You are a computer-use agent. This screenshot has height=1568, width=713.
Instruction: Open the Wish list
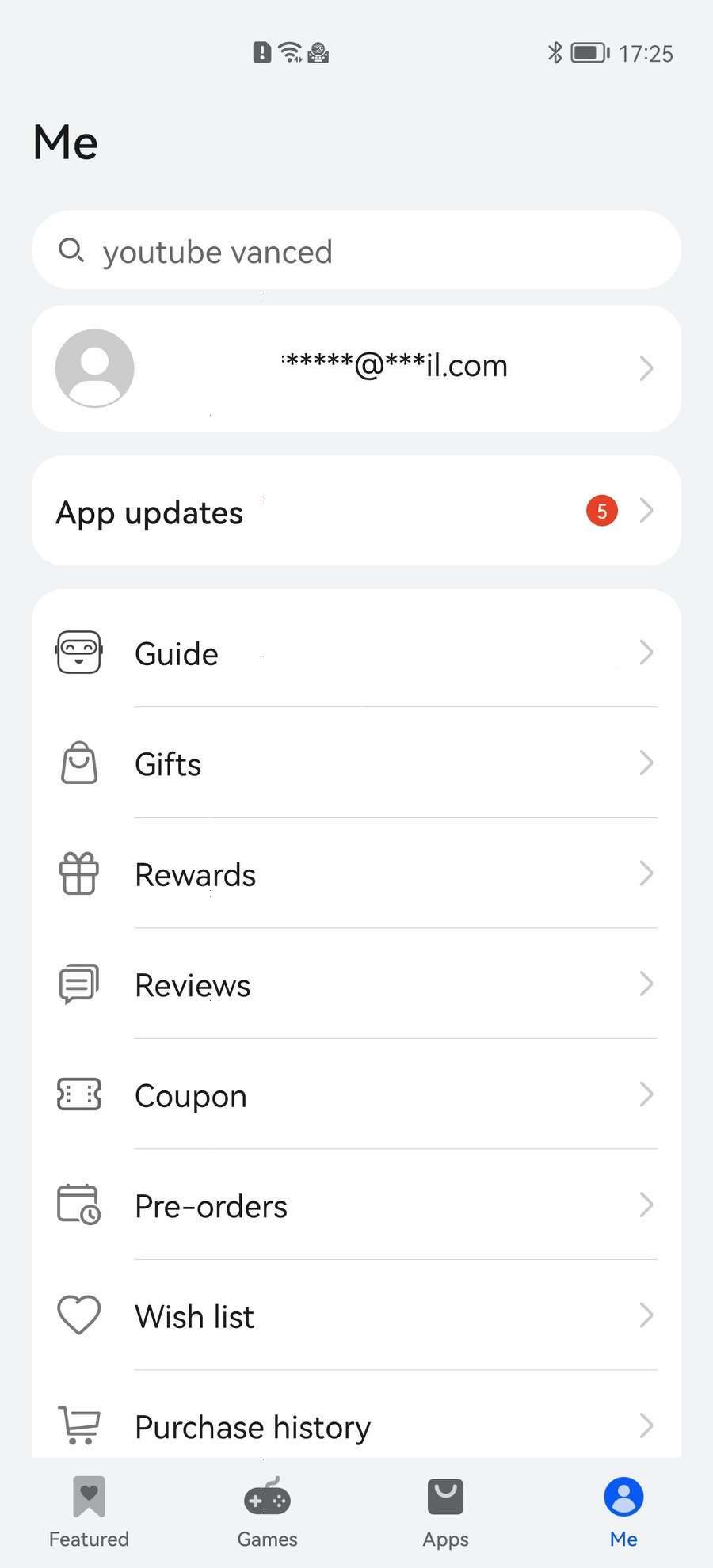(x=356, y=1315)
